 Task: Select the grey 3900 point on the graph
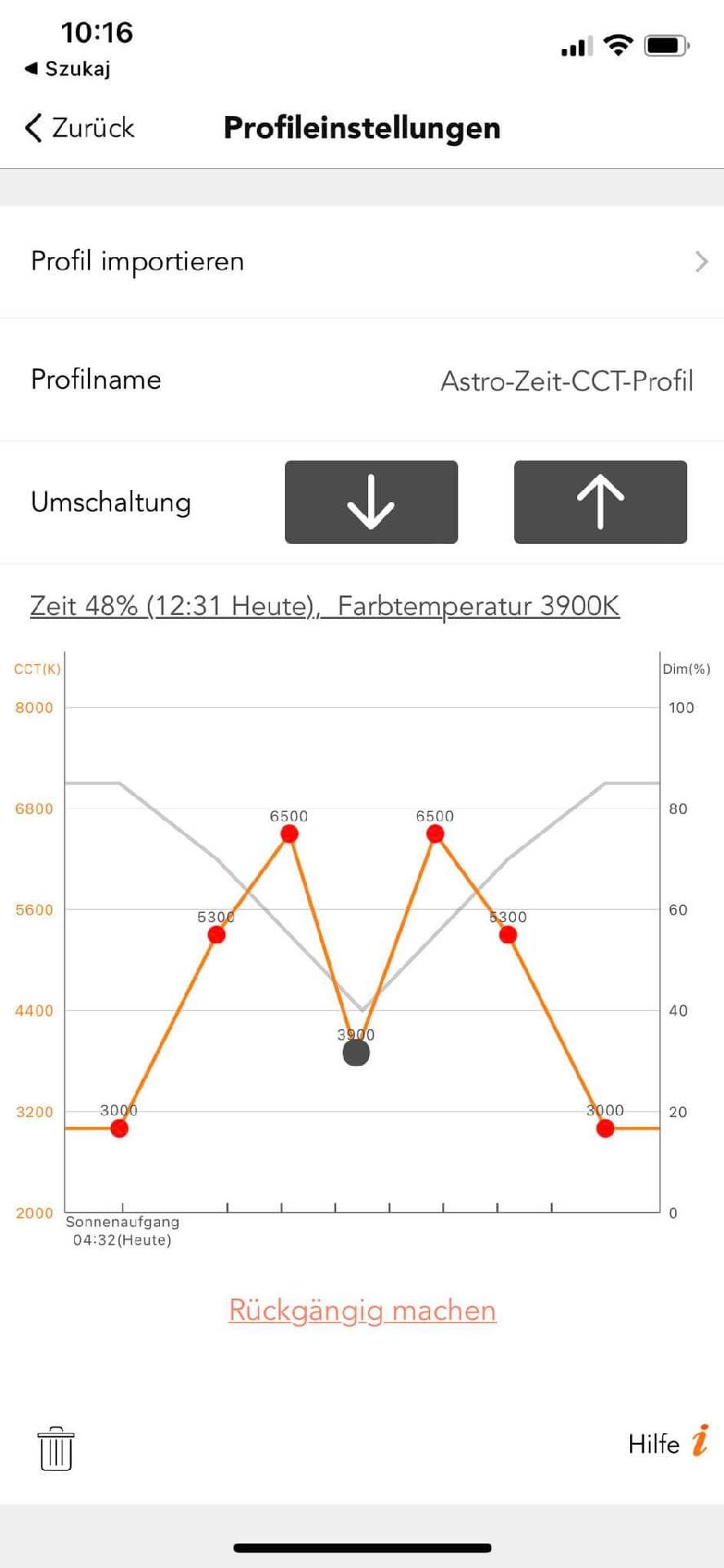356,1053
